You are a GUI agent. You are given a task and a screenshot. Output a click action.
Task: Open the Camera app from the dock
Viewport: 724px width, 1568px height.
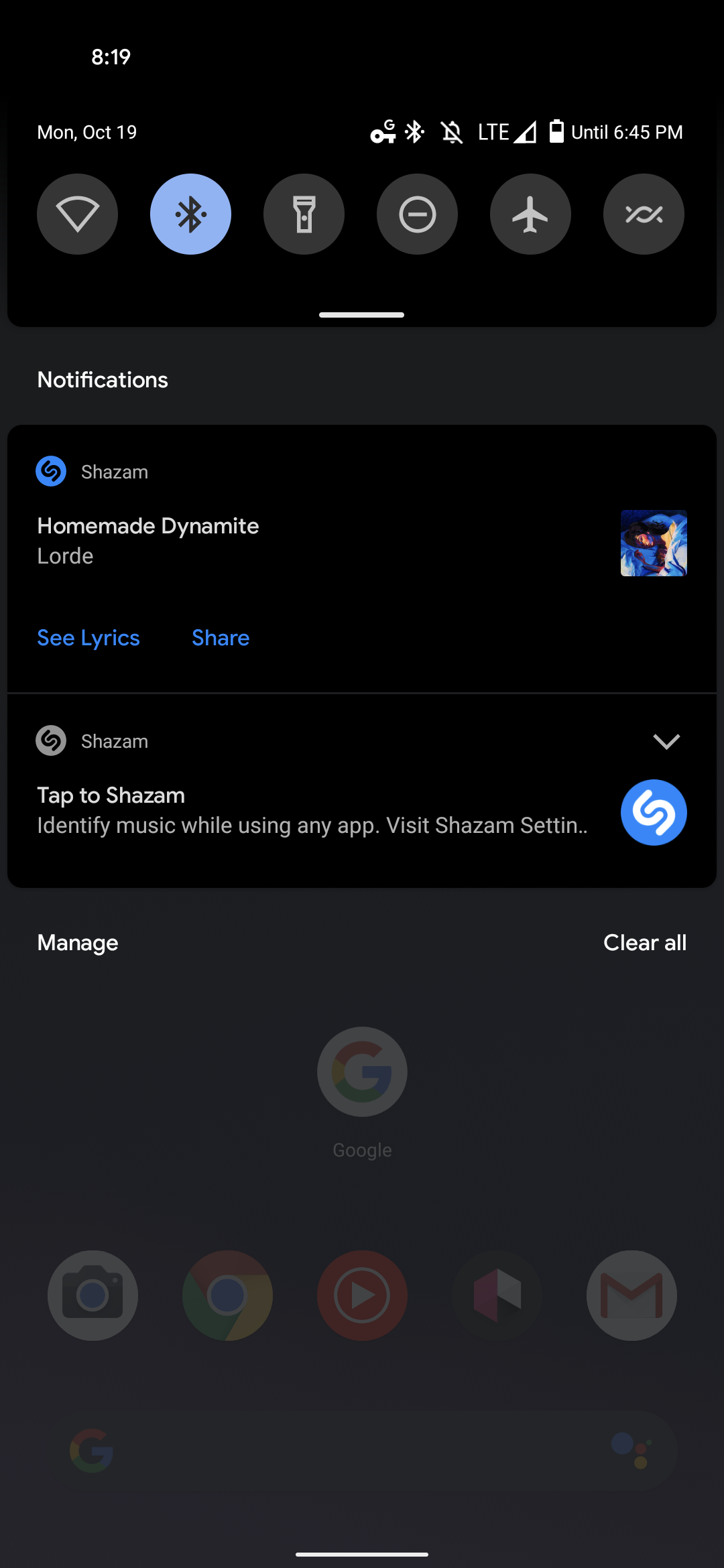pyautogui.click(x=93, y=1295)
